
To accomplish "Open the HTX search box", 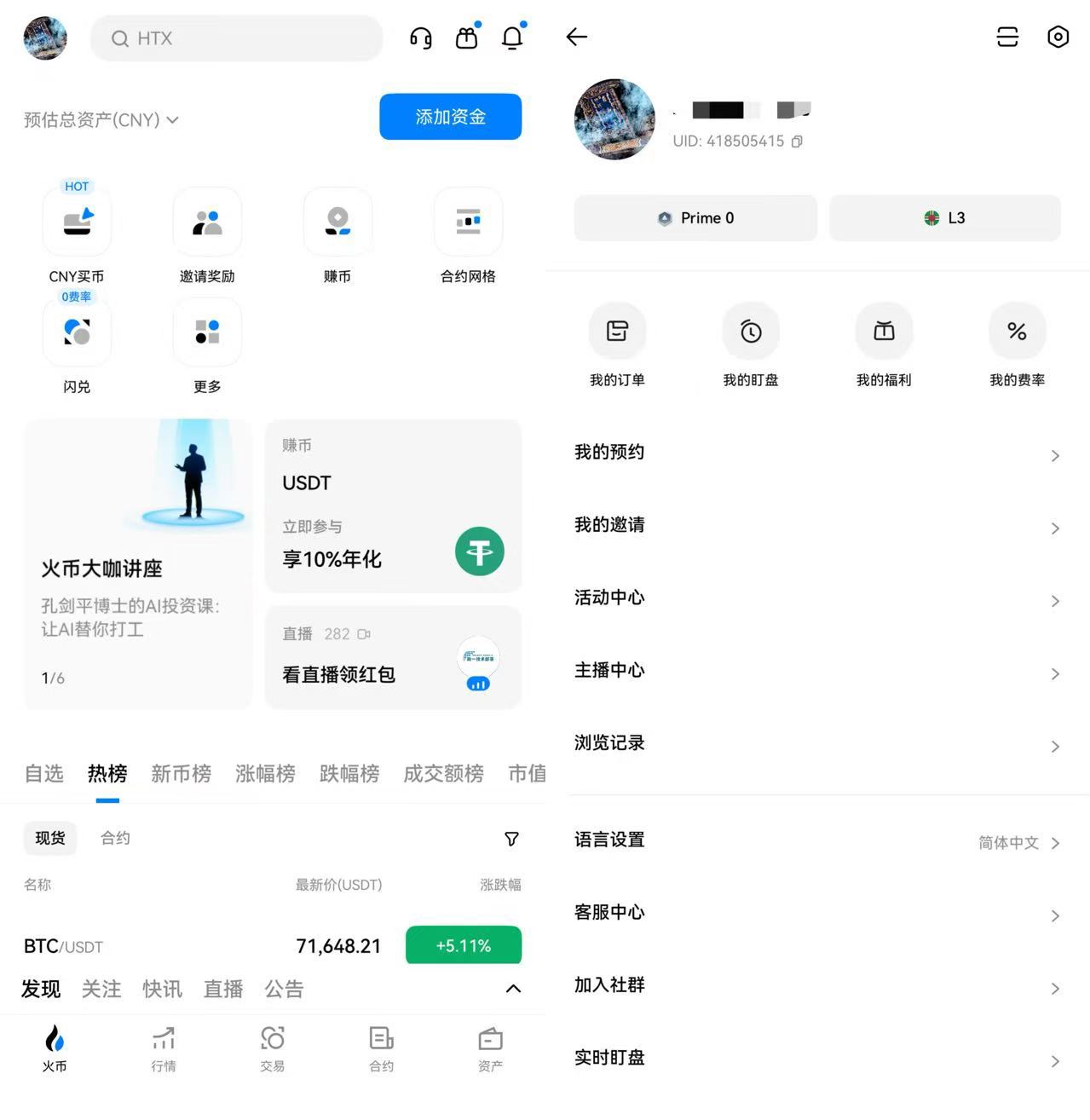I will coord(236,38).
